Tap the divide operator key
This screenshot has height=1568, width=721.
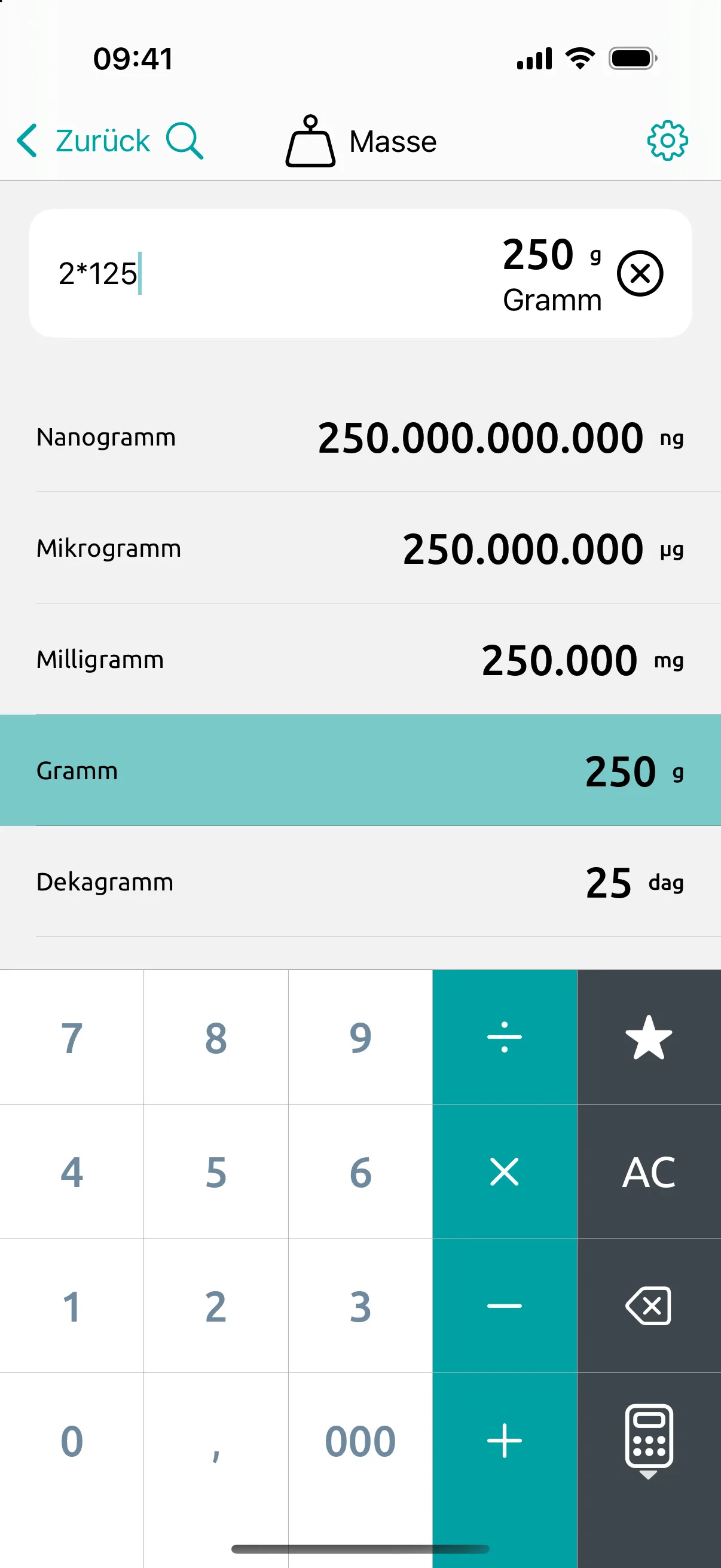coord(505,1036)
